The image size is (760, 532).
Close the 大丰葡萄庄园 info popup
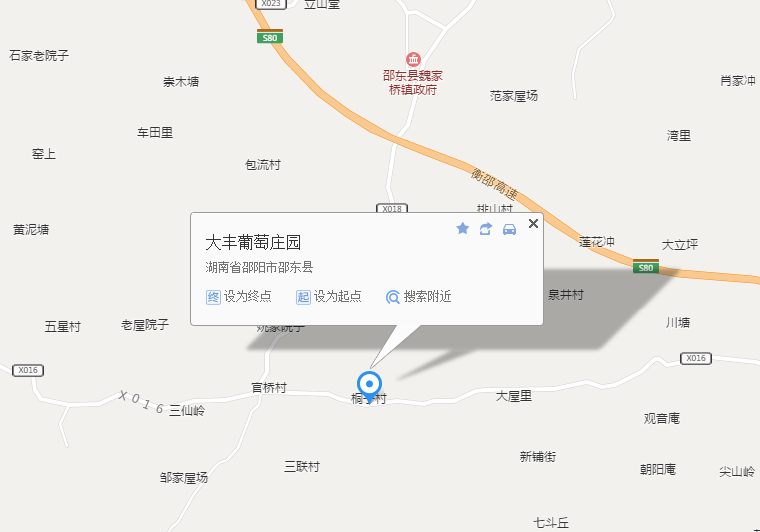point(533,224)
